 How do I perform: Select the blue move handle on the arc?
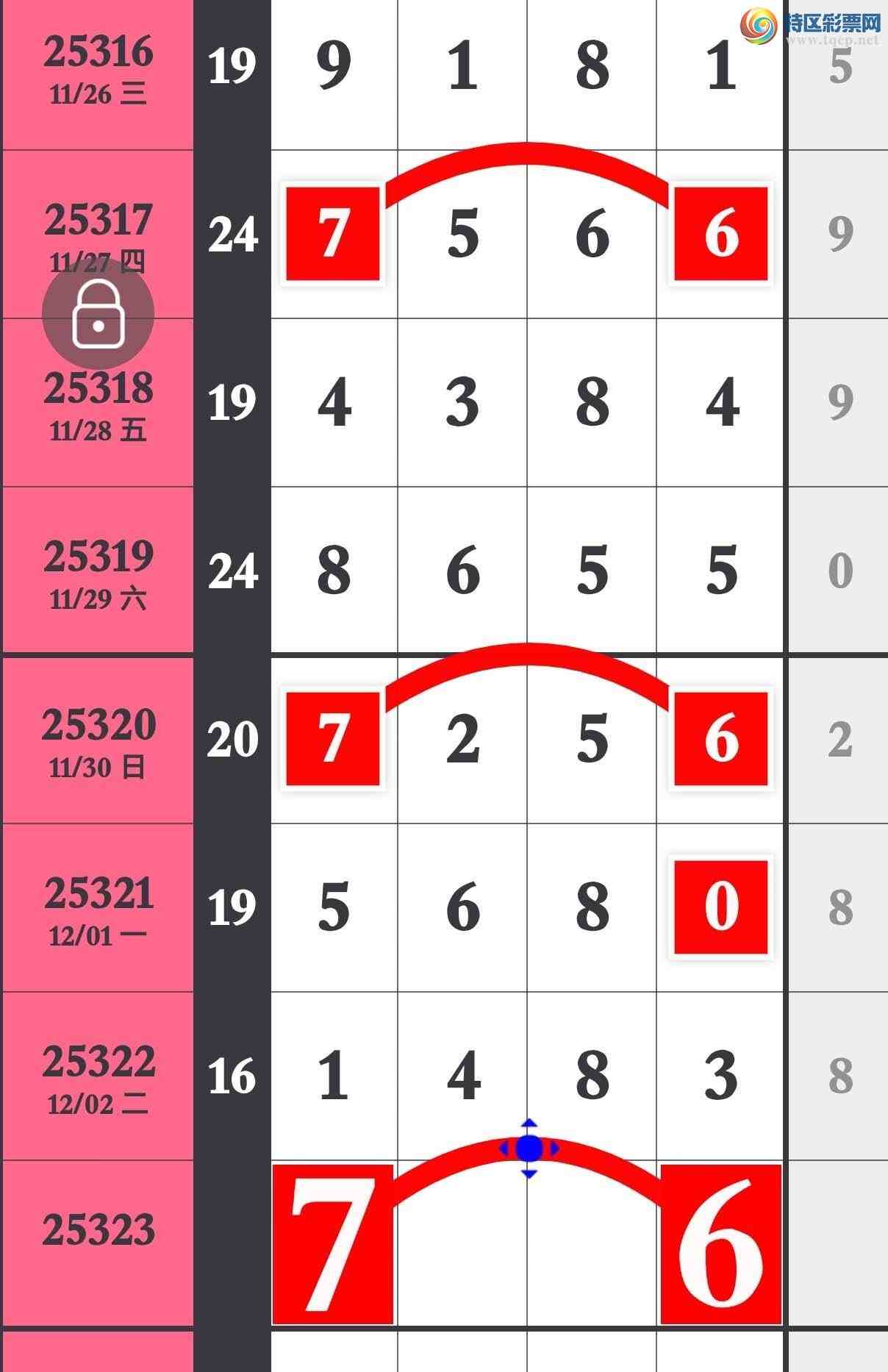(x=529, y=1148)
